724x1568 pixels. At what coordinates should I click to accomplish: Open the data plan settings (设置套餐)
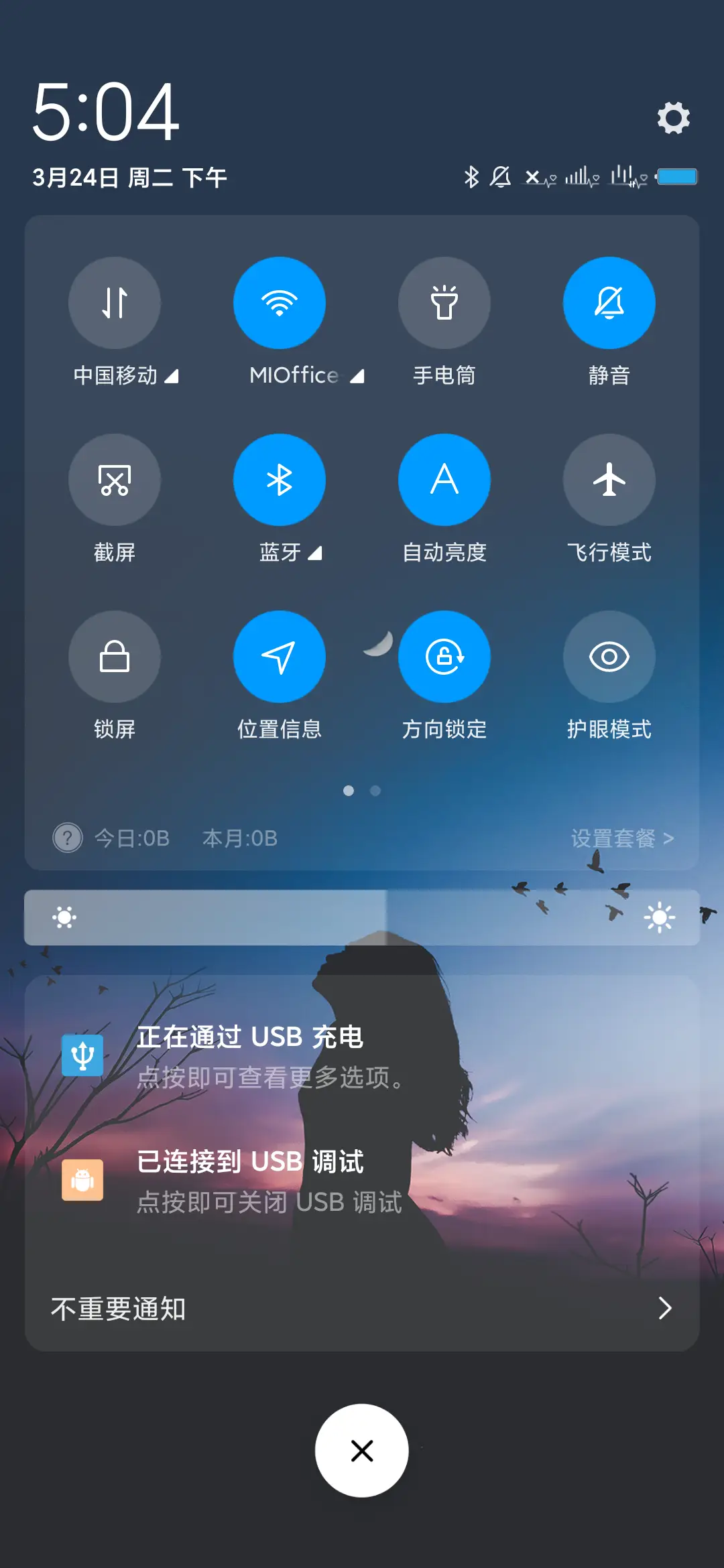(623, 838)
